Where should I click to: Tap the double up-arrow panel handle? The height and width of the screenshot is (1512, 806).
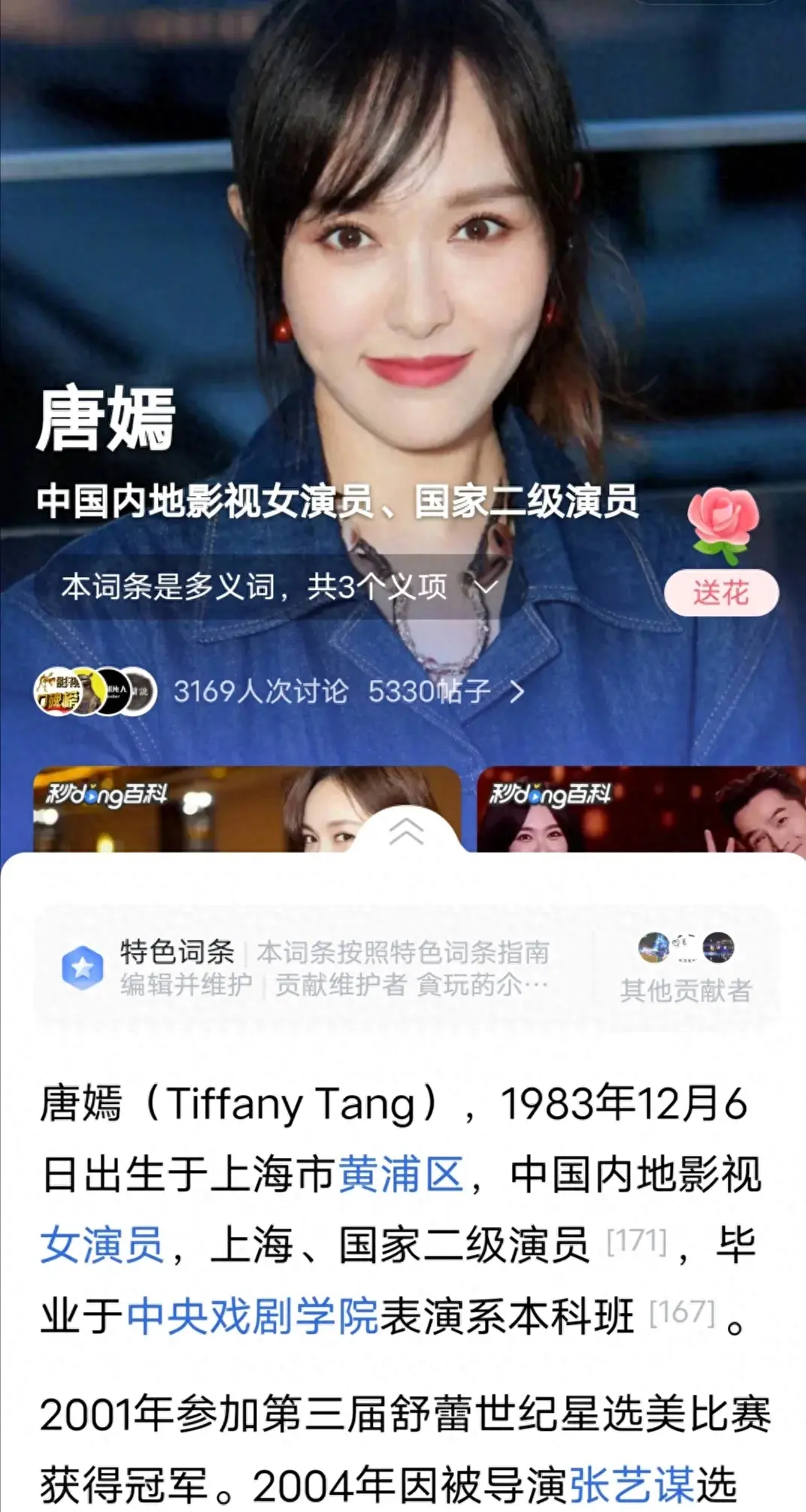coord(406,832)
